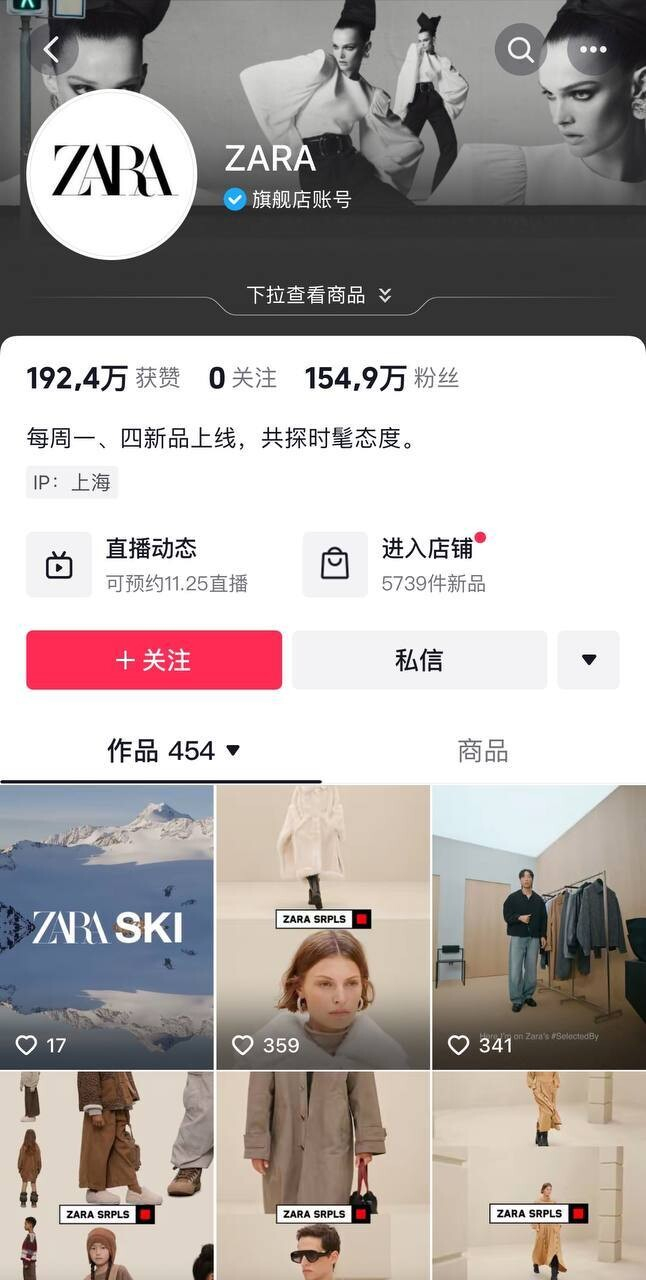The image size is (646, 1280).
Task: Open the three-dot overflow menu
Action: (x=593, y=49)
